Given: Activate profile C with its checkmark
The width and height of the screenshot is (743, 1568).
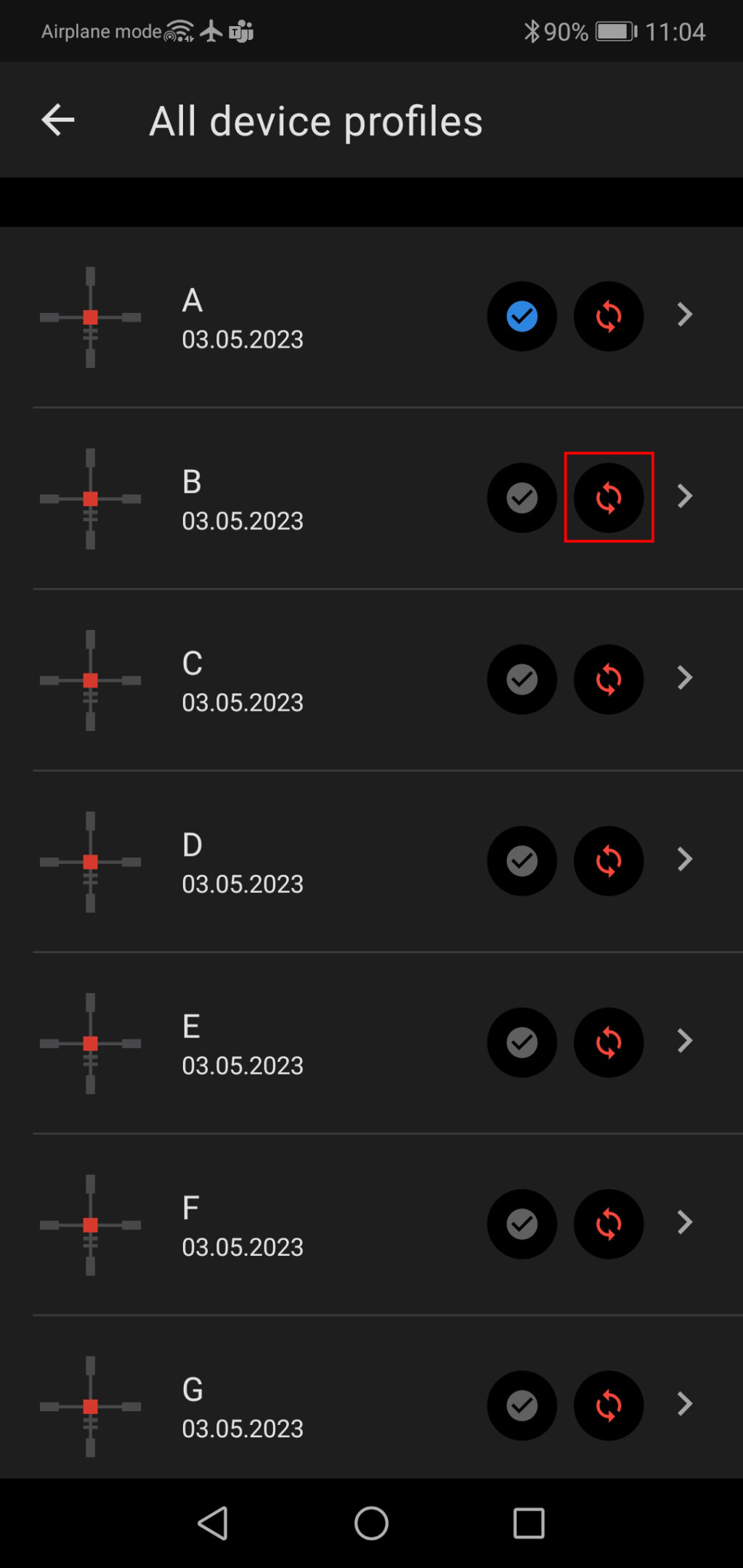Looking at the screenshot, I should pyautogui.click(x=521, y=679).
